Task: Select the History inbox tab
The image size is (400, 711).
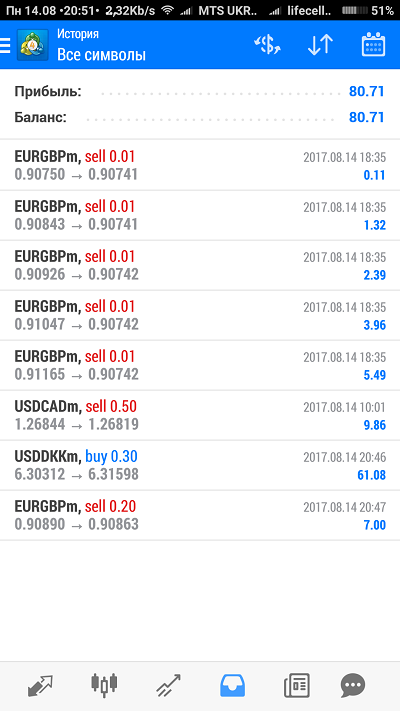Action: (232, 685)
